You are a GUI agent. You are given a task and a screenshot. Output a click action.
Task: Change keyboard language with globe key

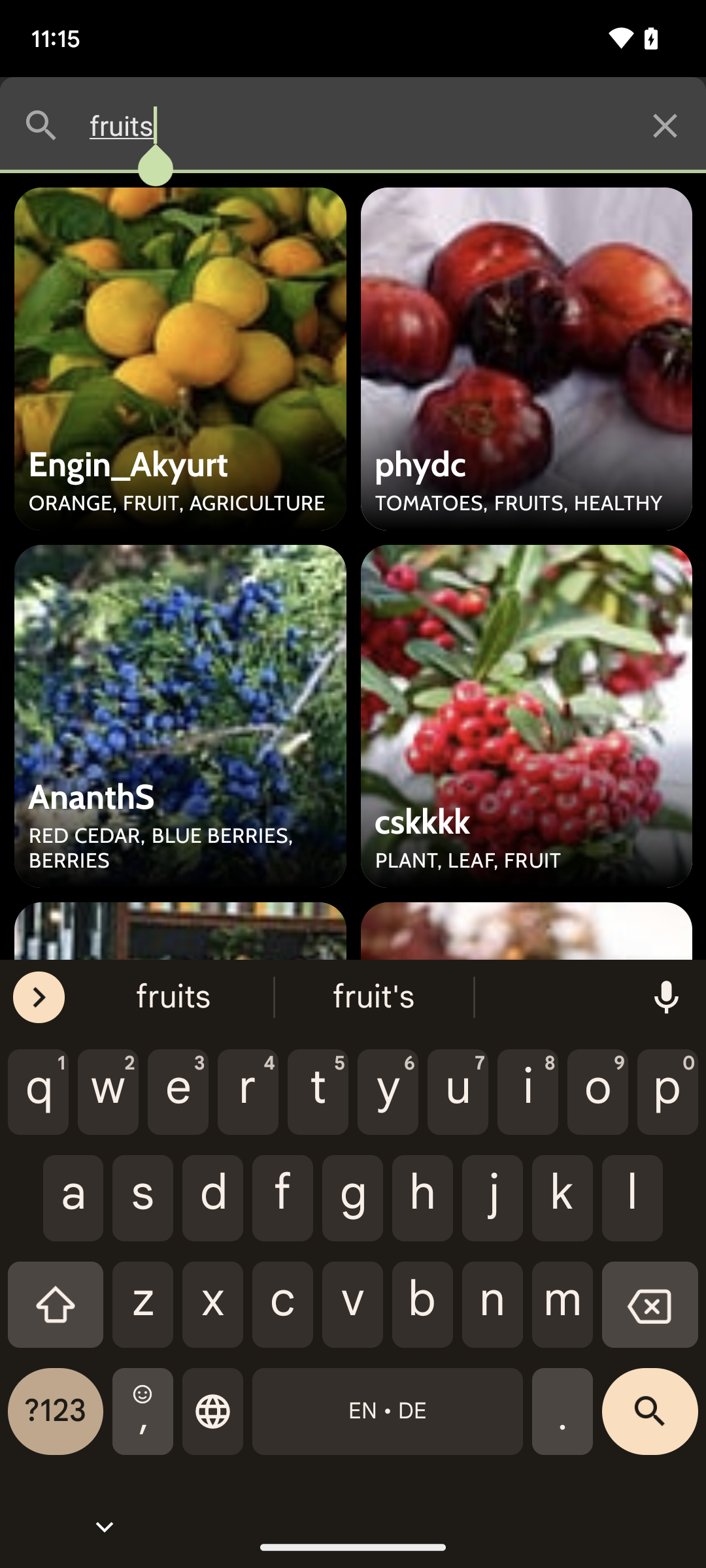coord(212,1411)
